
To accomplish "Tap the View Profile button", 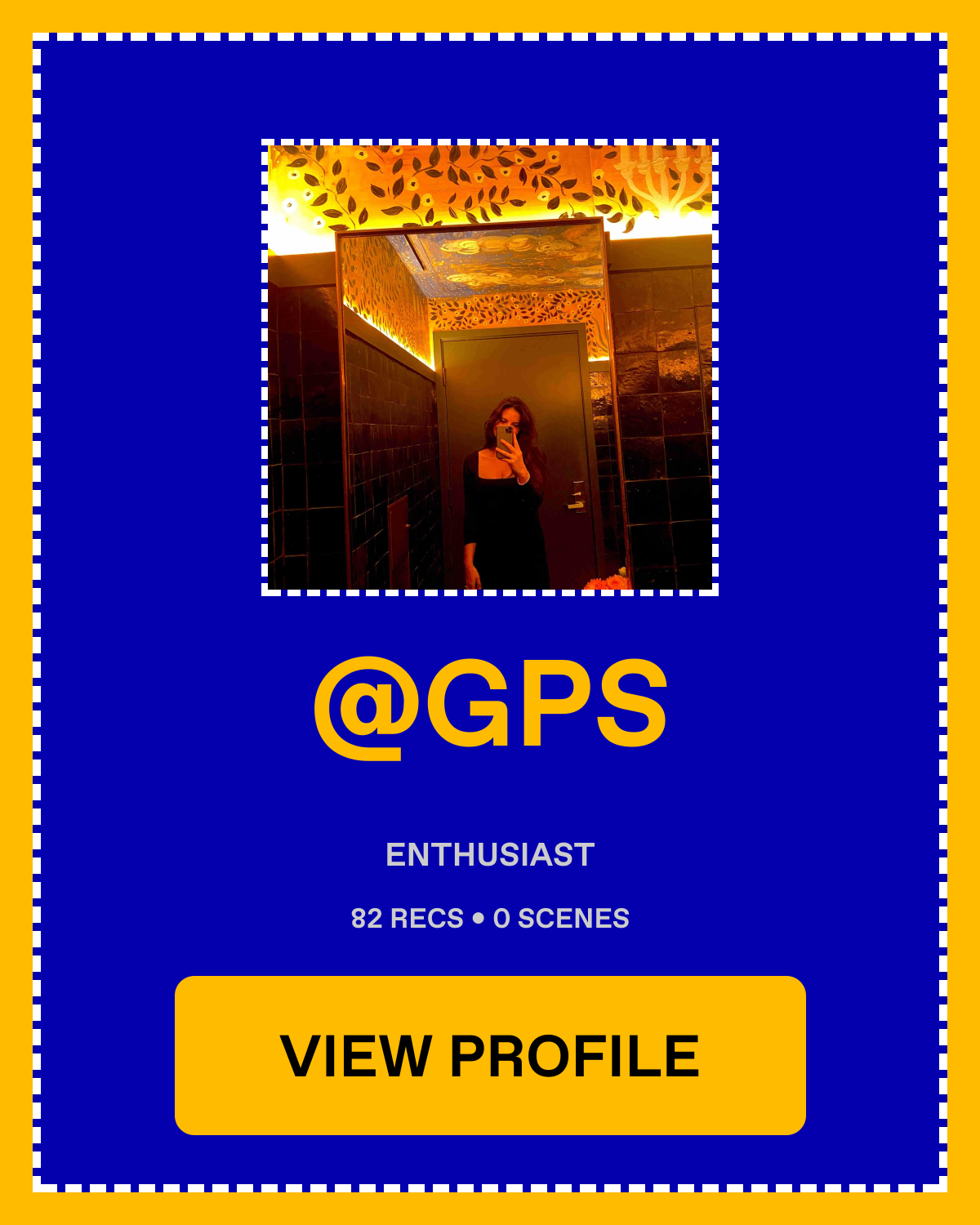I will (x=490, y=1055).
